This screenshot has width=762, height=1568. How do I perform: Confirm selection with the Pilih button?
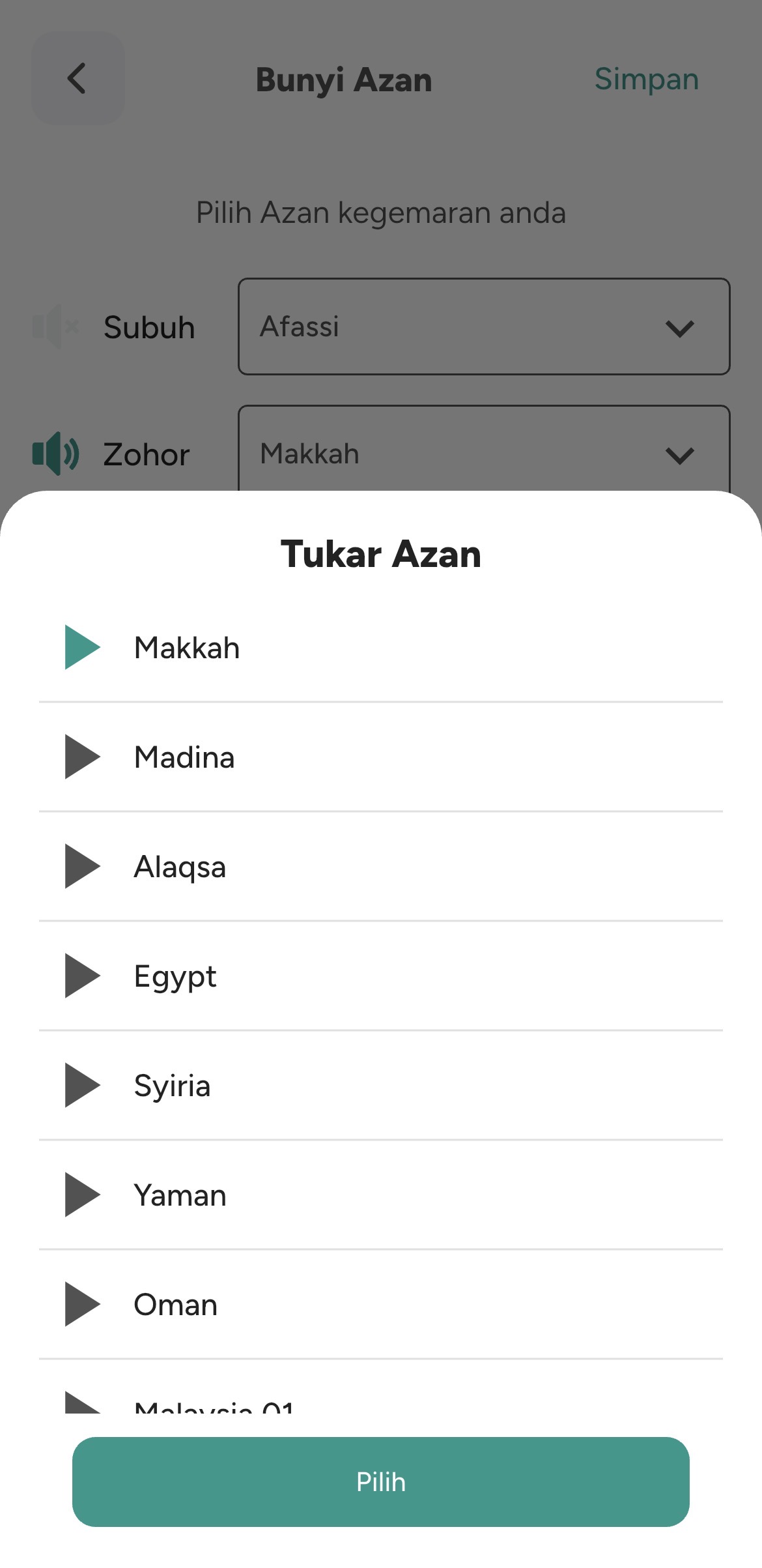click(381, 1481)
